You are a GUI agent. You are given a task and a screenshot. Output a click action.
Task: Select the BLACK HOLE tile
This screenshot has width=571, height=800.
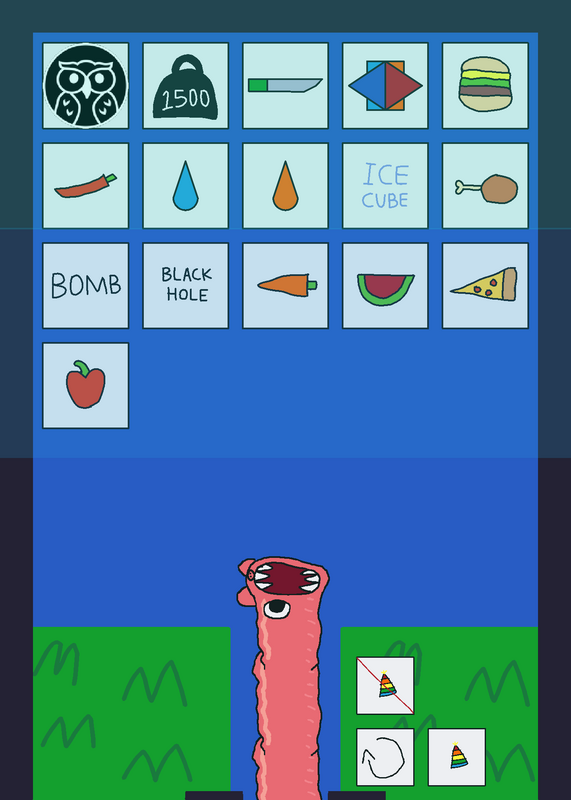[x=186, y=286]
